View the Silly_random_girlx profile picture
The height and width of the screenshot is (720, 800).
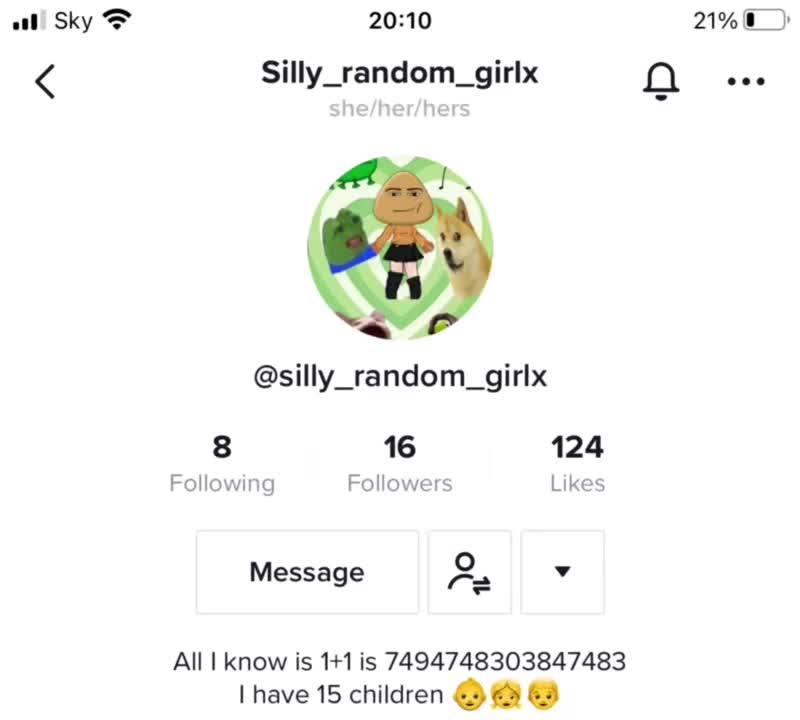point(400,247)
